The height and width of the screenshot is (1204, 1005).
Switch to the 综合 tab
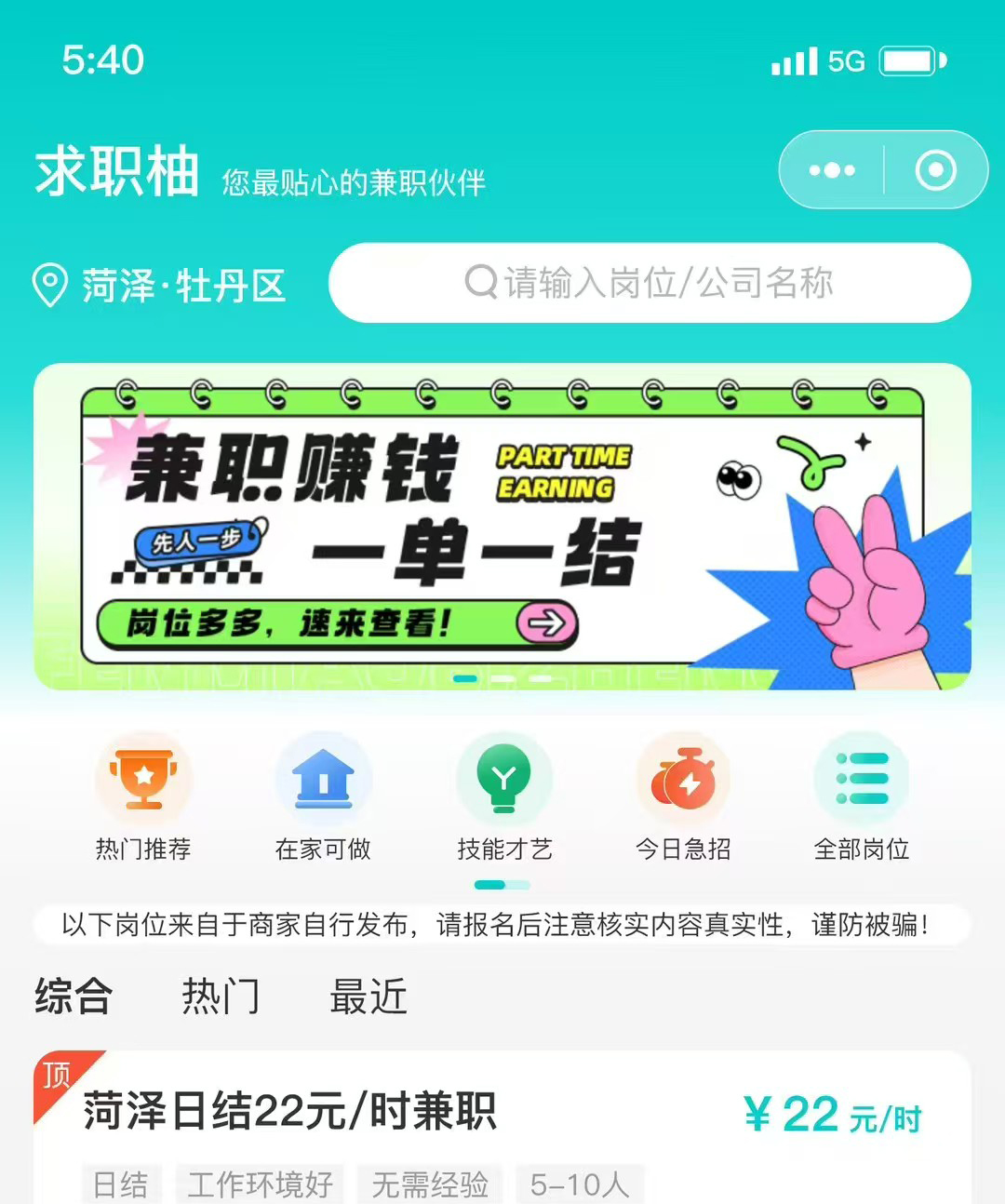(74, 997)
